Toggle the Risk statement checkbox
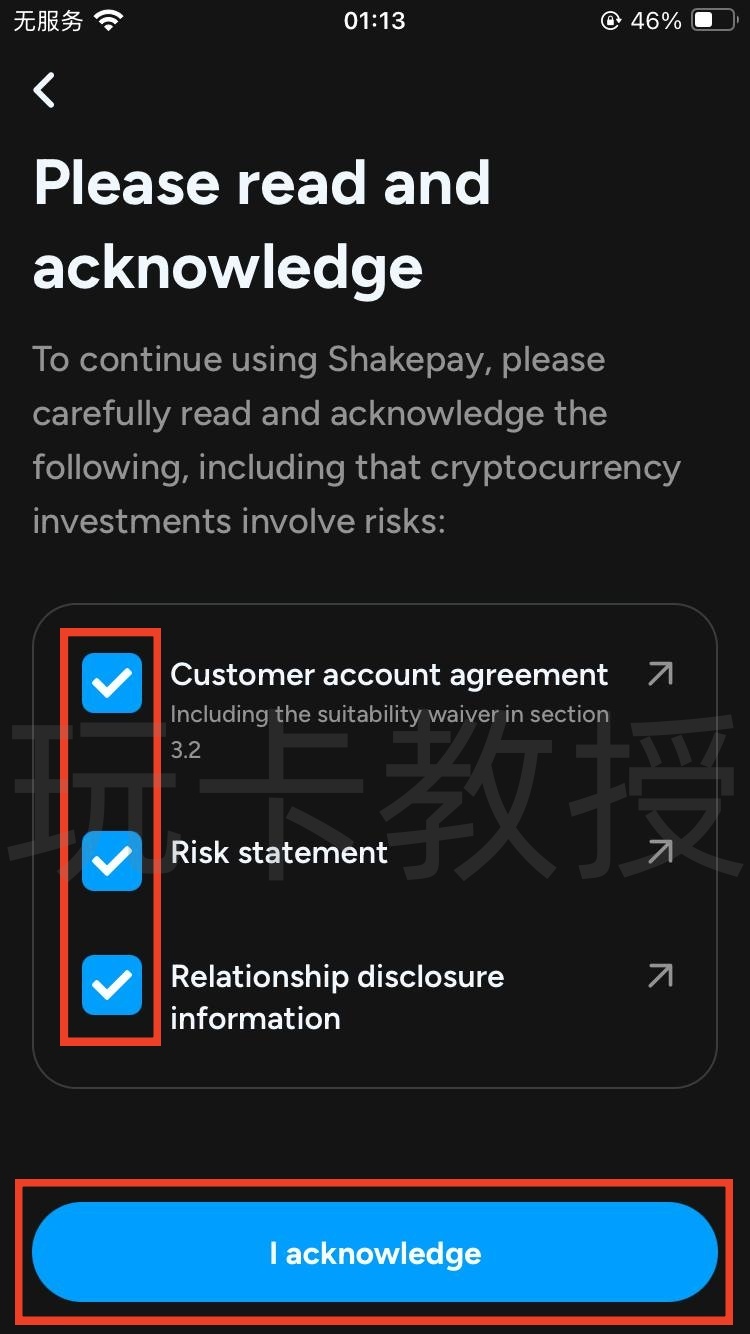750x1334 pixels. tap(111, 860)
